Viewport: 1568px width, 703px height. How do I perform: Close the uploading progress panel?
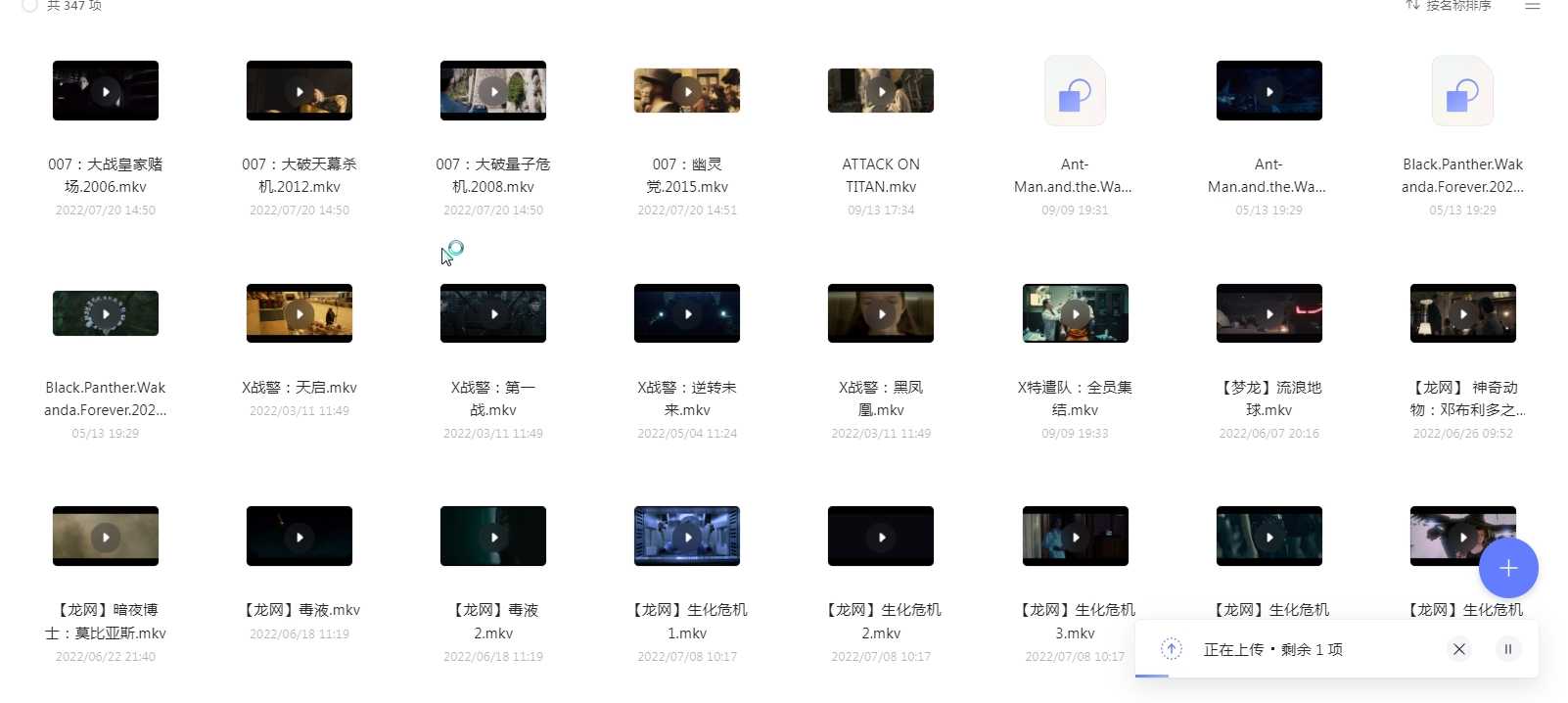1458,649
